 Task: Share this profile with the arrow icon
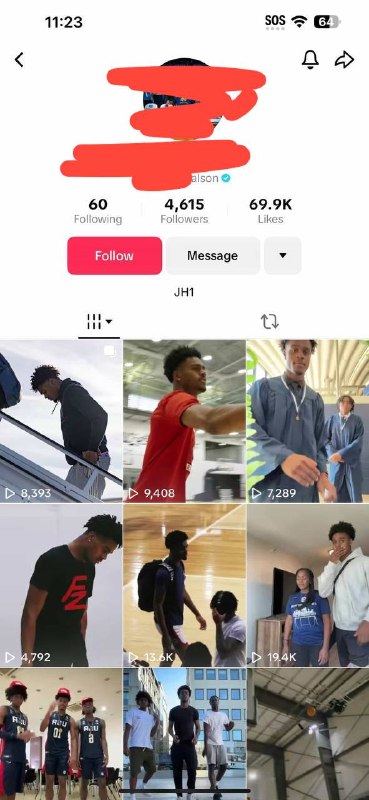coord(345,60)
